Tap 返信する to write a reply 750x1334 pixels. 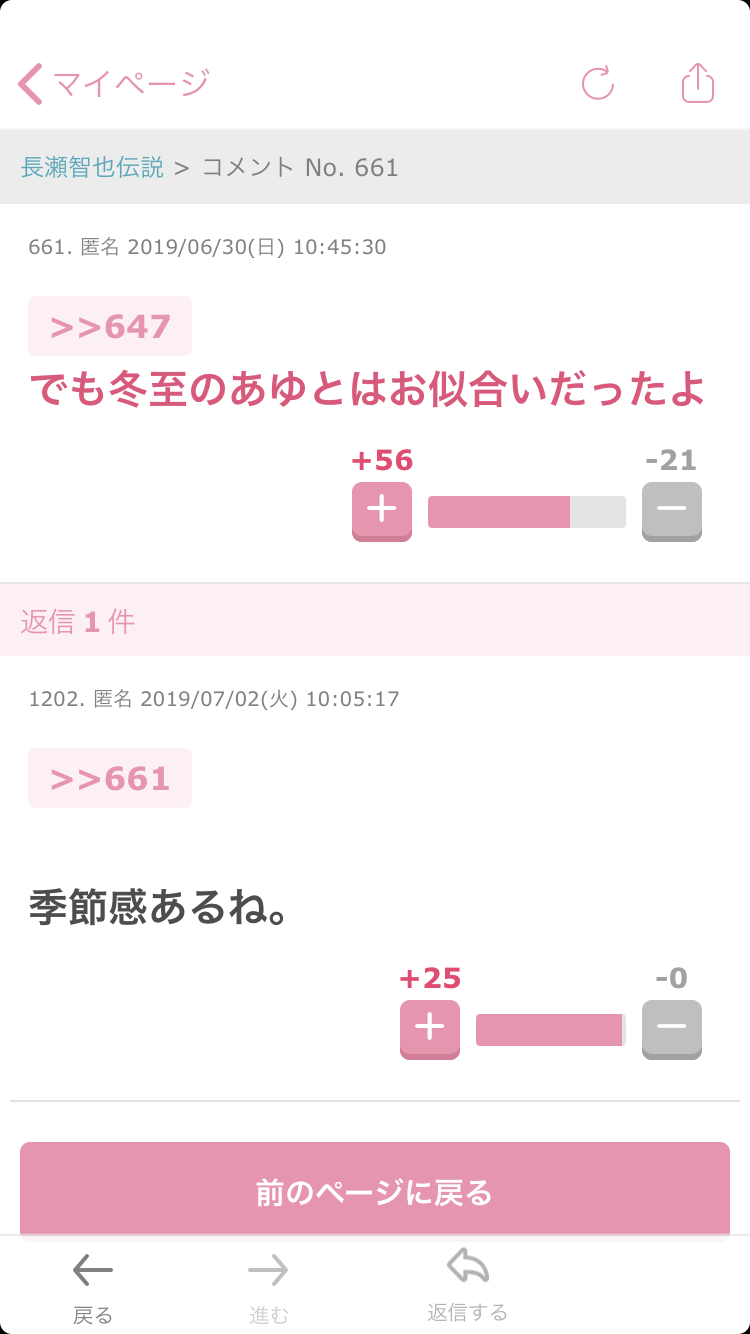(x=467, y=1285)
